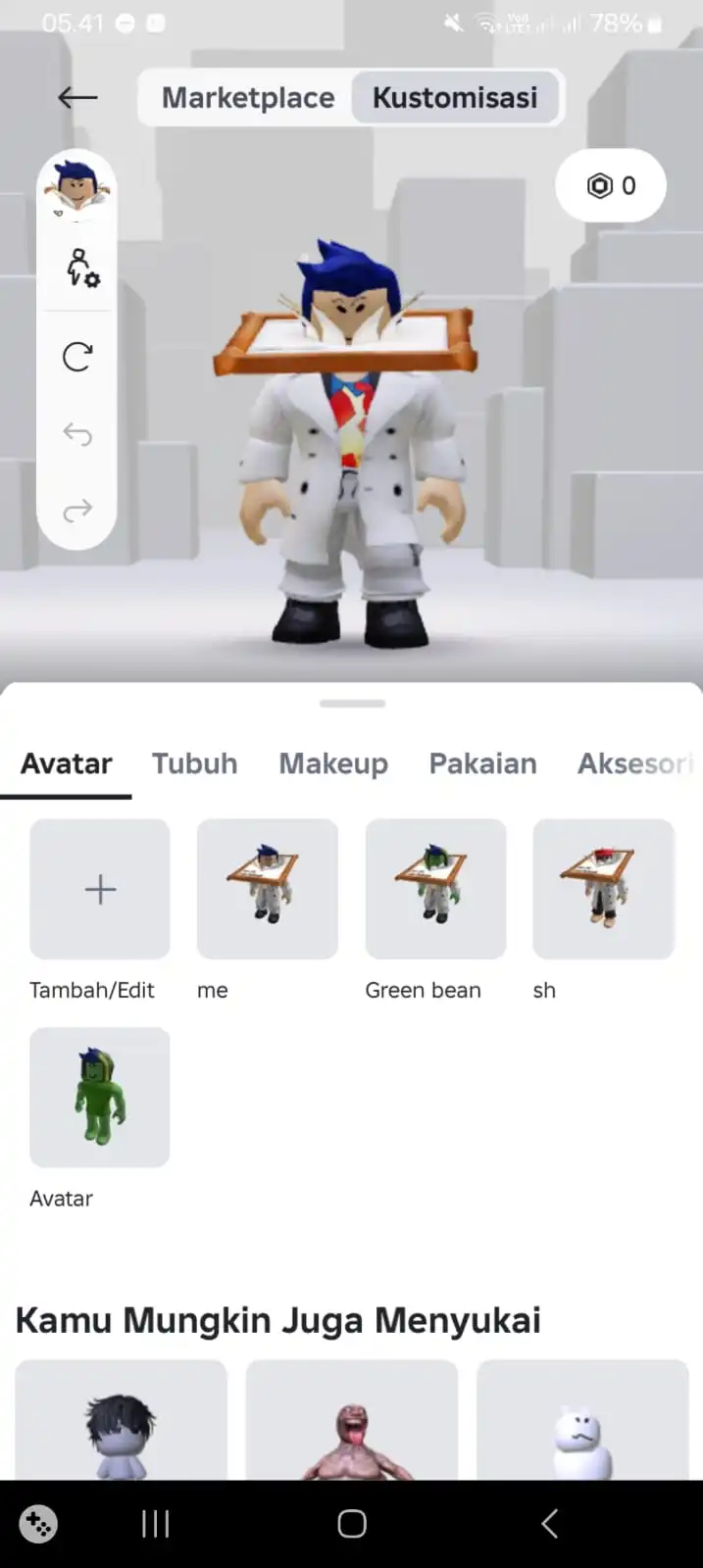Open the Aksesori tab
The image size is (703, 1568).
[x=633, y=763]
